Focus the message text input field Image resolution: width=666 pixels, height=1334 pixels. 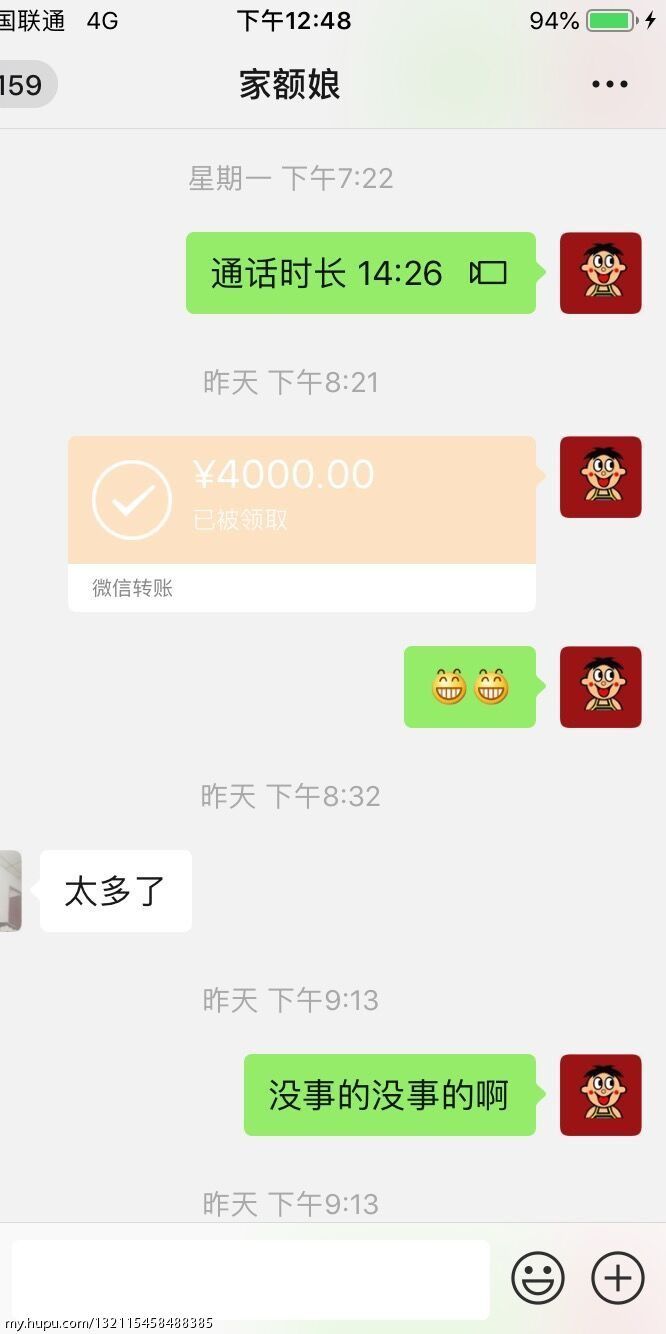(250, 1278)
